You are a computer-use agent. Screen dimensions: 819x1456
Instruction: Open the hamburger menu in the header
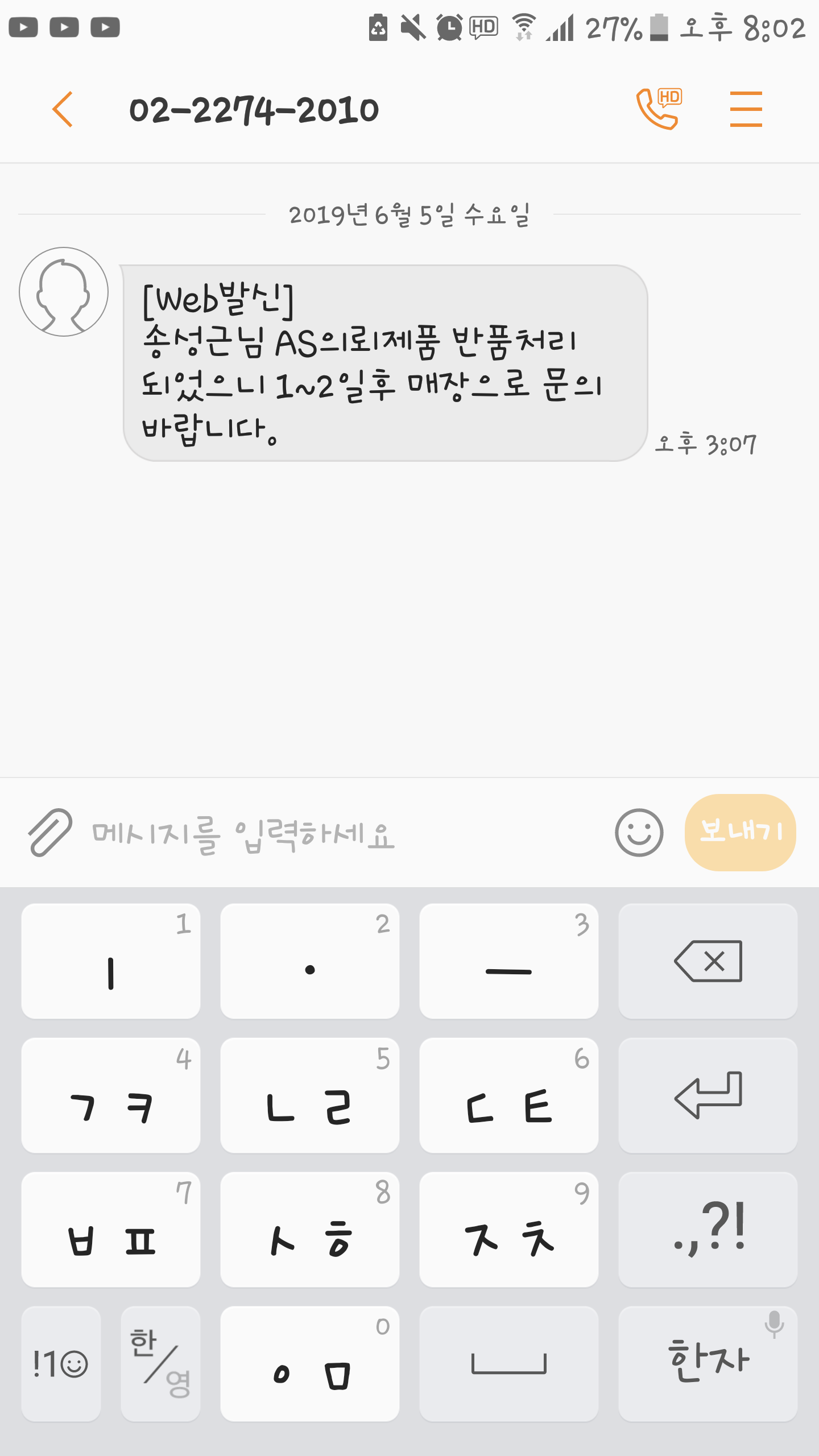(x=746, y=109)
